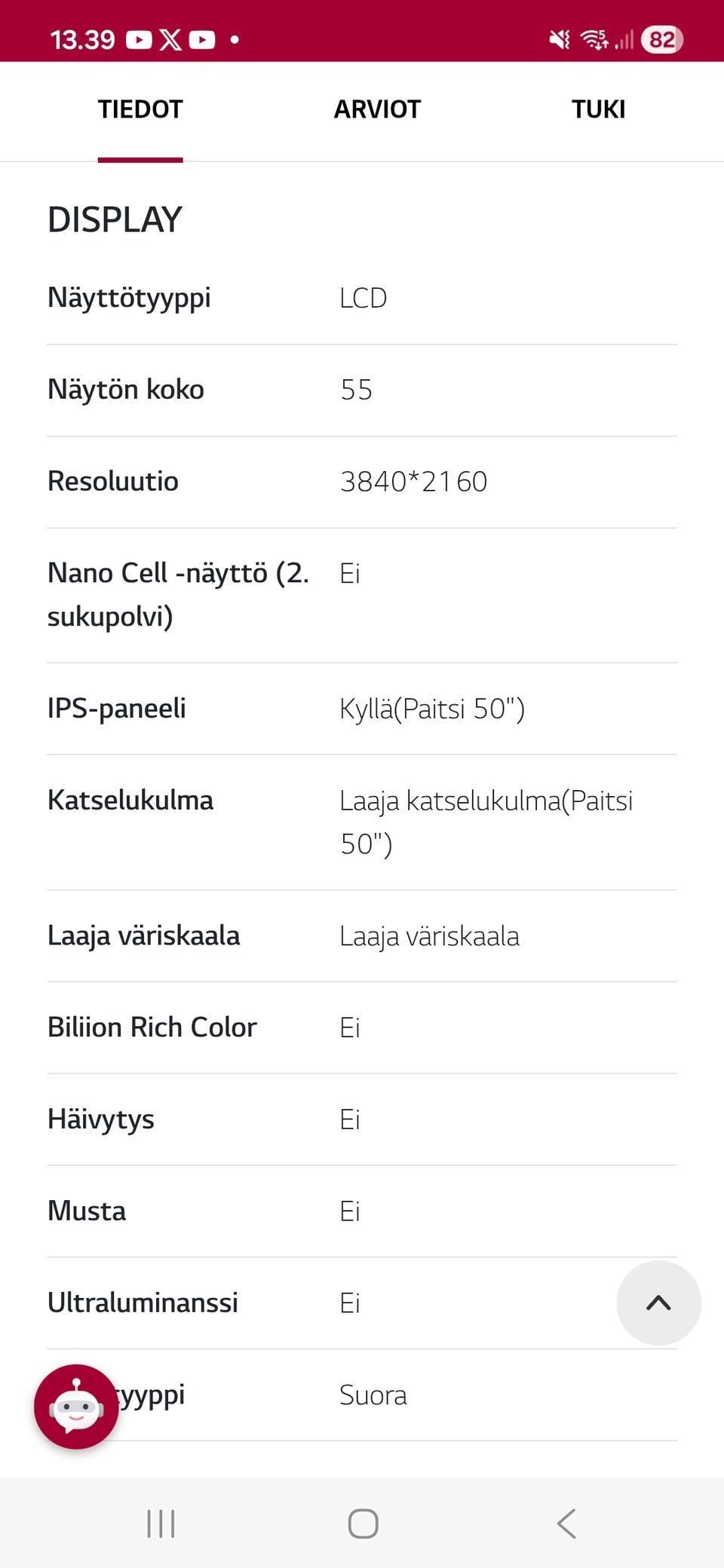Tap the Wi-Fi status icon

click(x=595, y=38)
